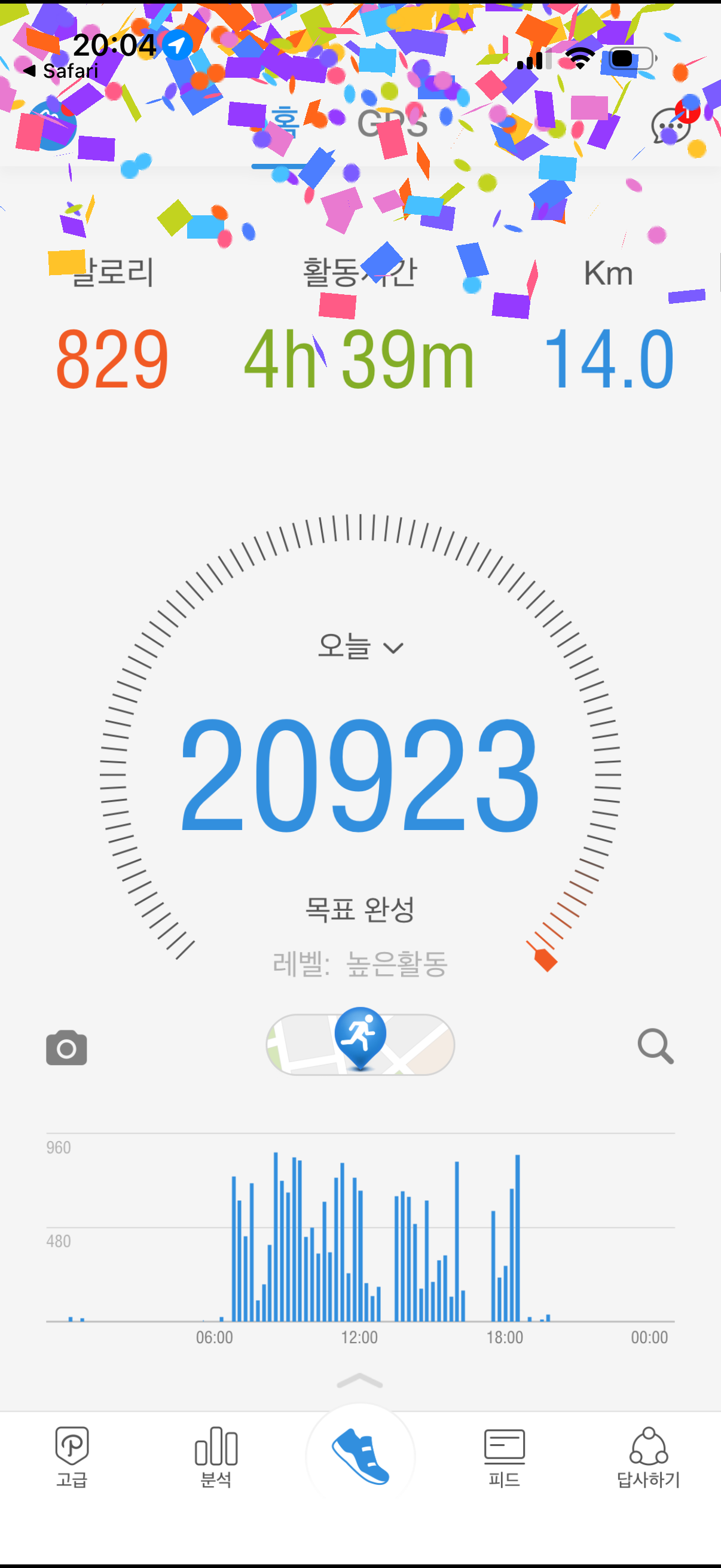Expand the panel with up chevron
Viewport: 721px width, 1568px height.
coord(359,1380)
